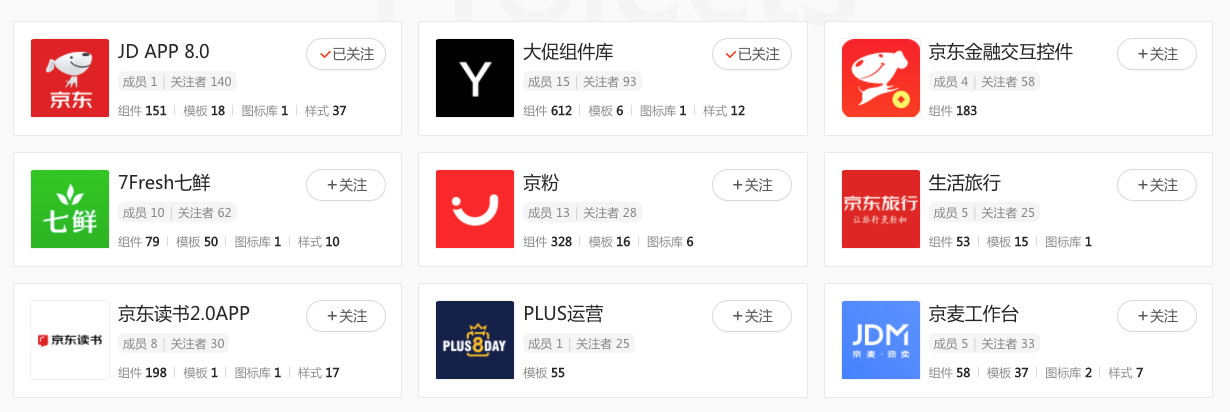This screenshot has width=1230, height=412.
Task: Follow the 京东读书2.0APP project
Action: [x=346, y=316]
